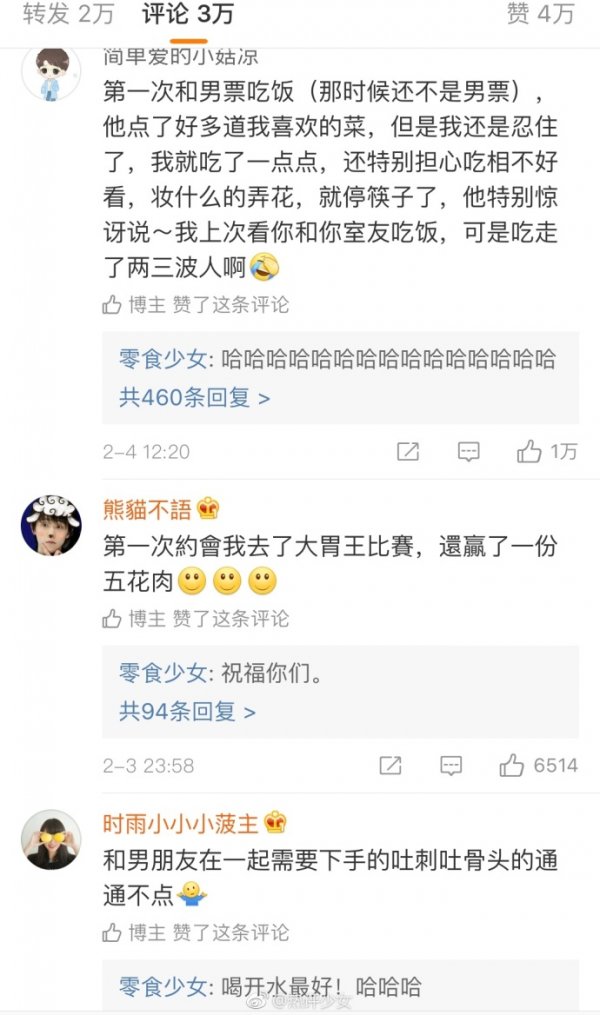Expand 共94条回复 replies
600x1015 pixels.
point(188,711)
